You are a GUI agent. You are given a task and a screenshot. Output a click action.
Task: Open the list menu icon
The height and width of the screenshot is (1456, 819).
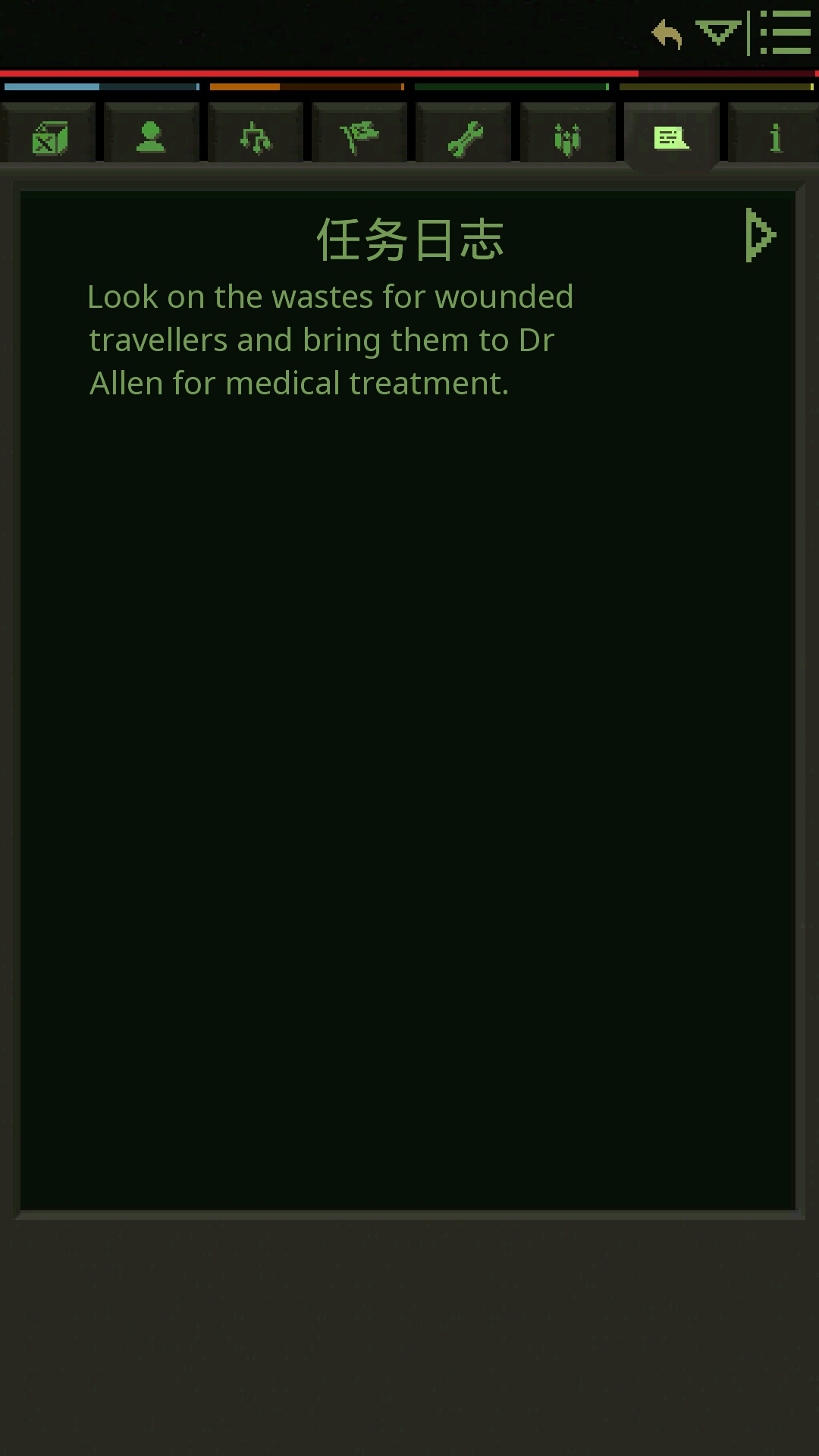pos(786,33)
